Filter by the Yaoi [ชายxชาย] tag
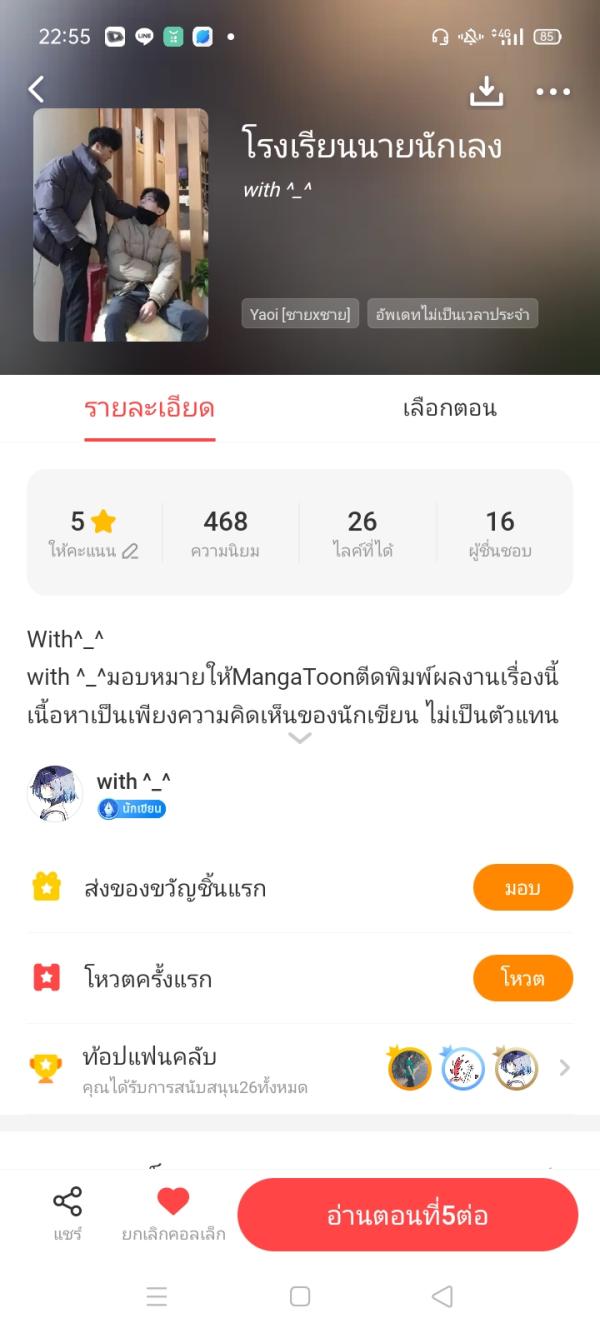This screenshot has height=1333, width=600. [300, 315]
